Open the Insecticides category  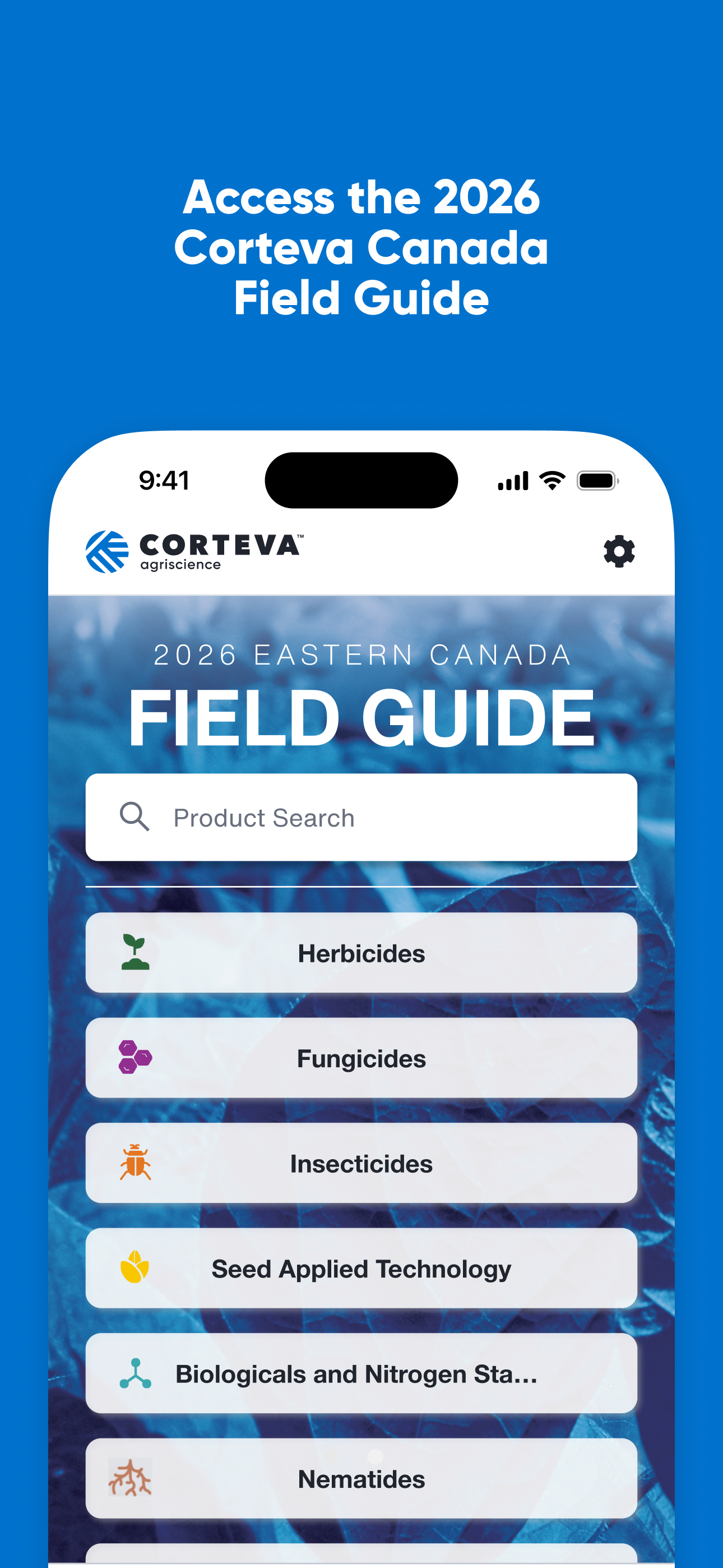tap(361, 1163)
